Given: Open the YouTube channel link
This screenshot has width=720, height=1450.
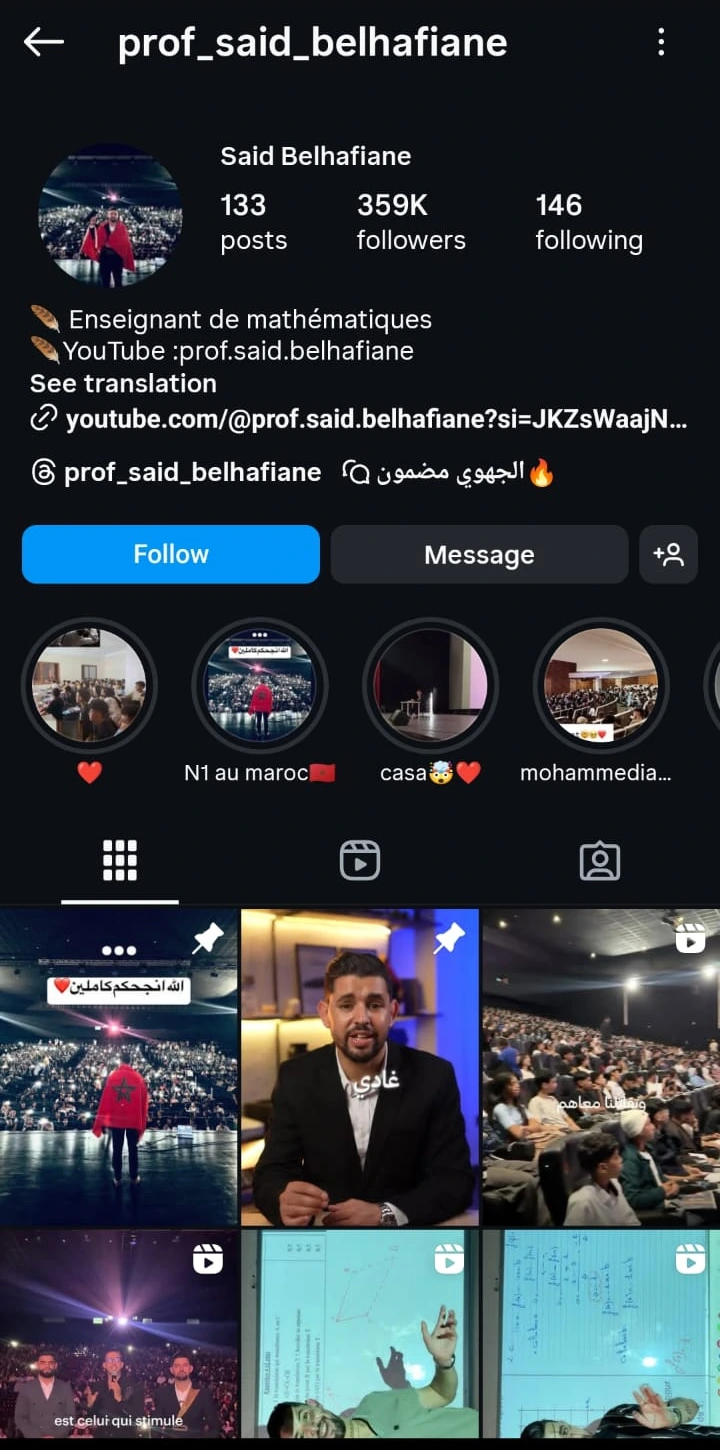Looking at the screenshot, I should (375, 420).
